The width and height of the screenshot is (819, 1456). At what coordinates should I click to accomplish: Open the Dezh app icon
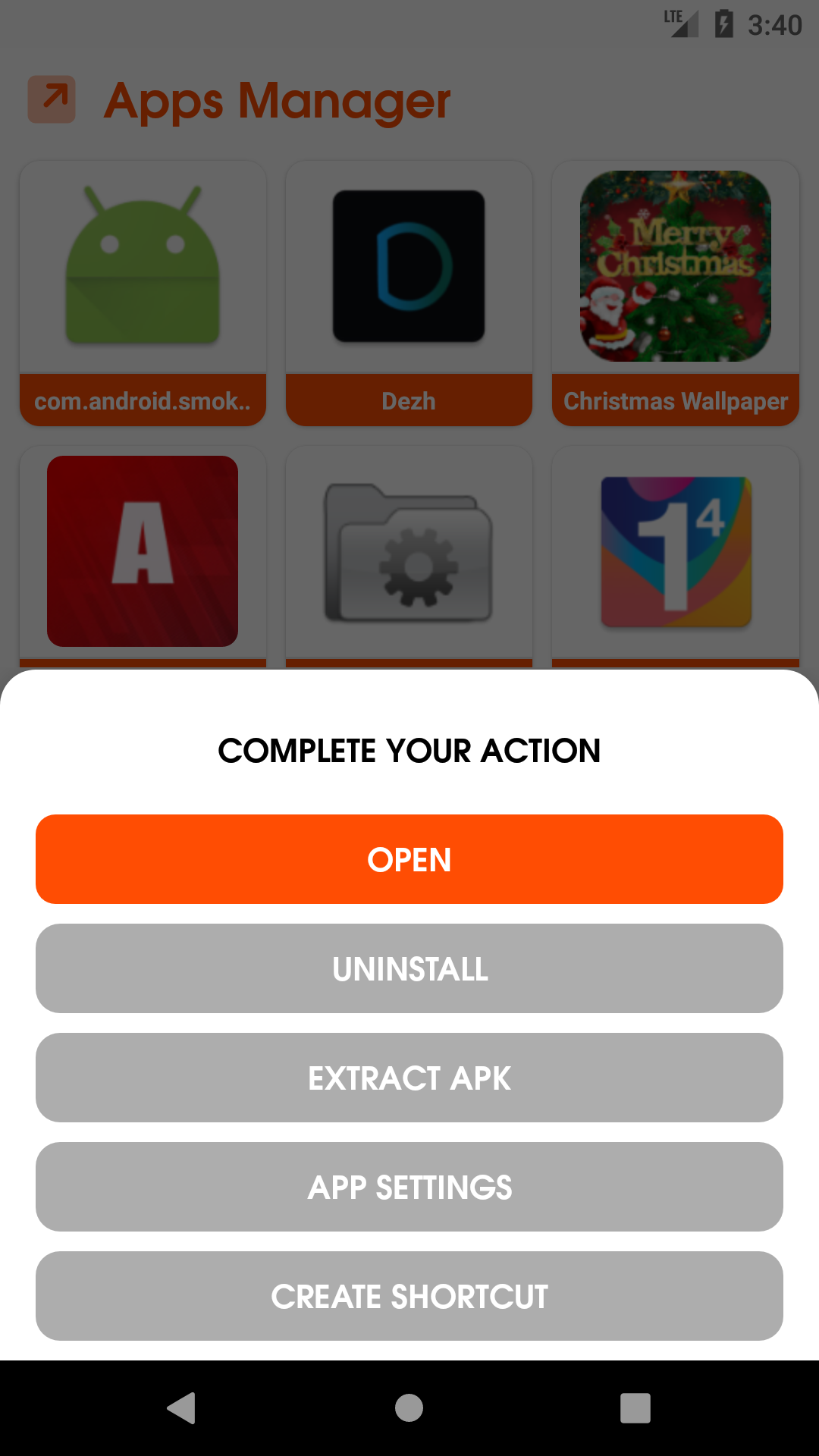pos(408,263)
